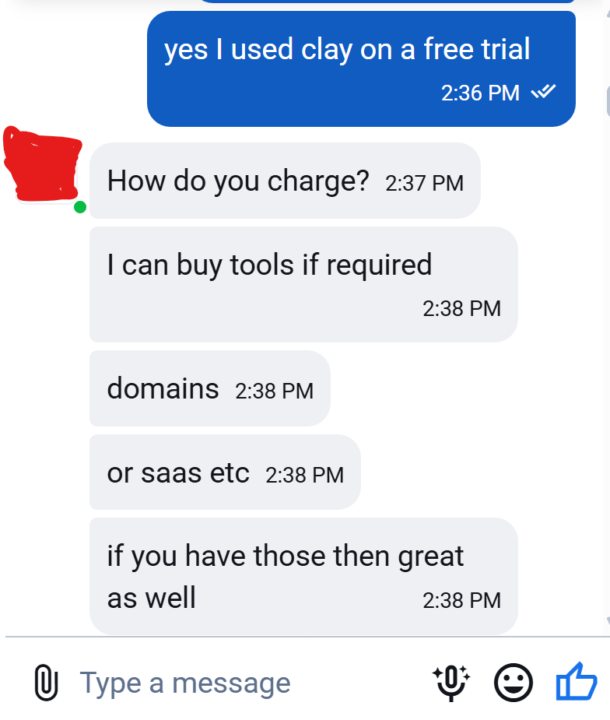610x720 pixels.
Task: Open the emoji picker
Action: 514,683
